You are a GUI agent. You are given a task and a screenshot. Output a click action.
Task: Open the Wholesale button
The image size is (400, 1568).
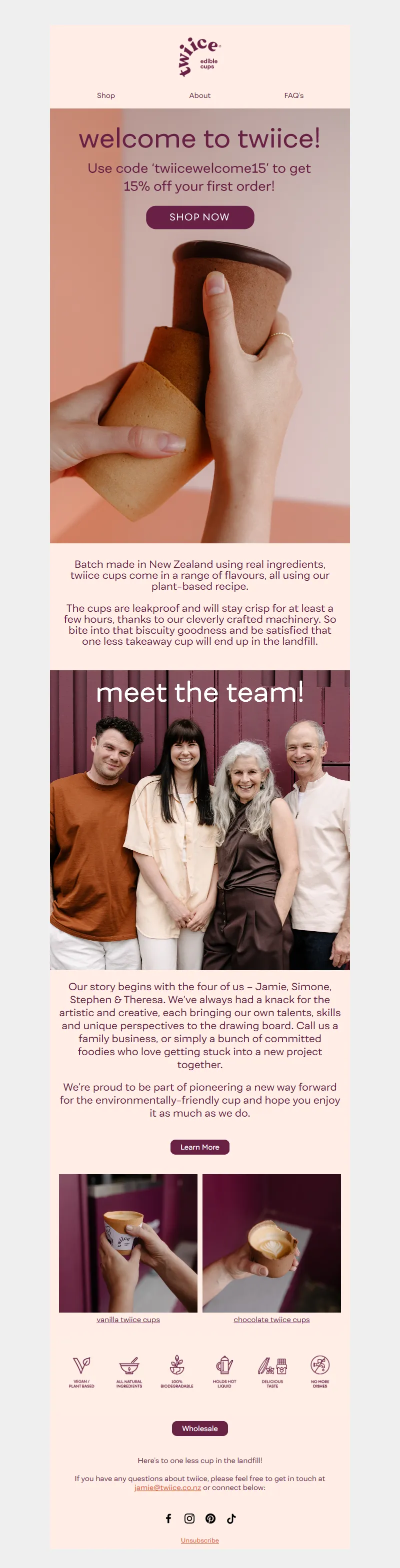(x=199, y=1429)
